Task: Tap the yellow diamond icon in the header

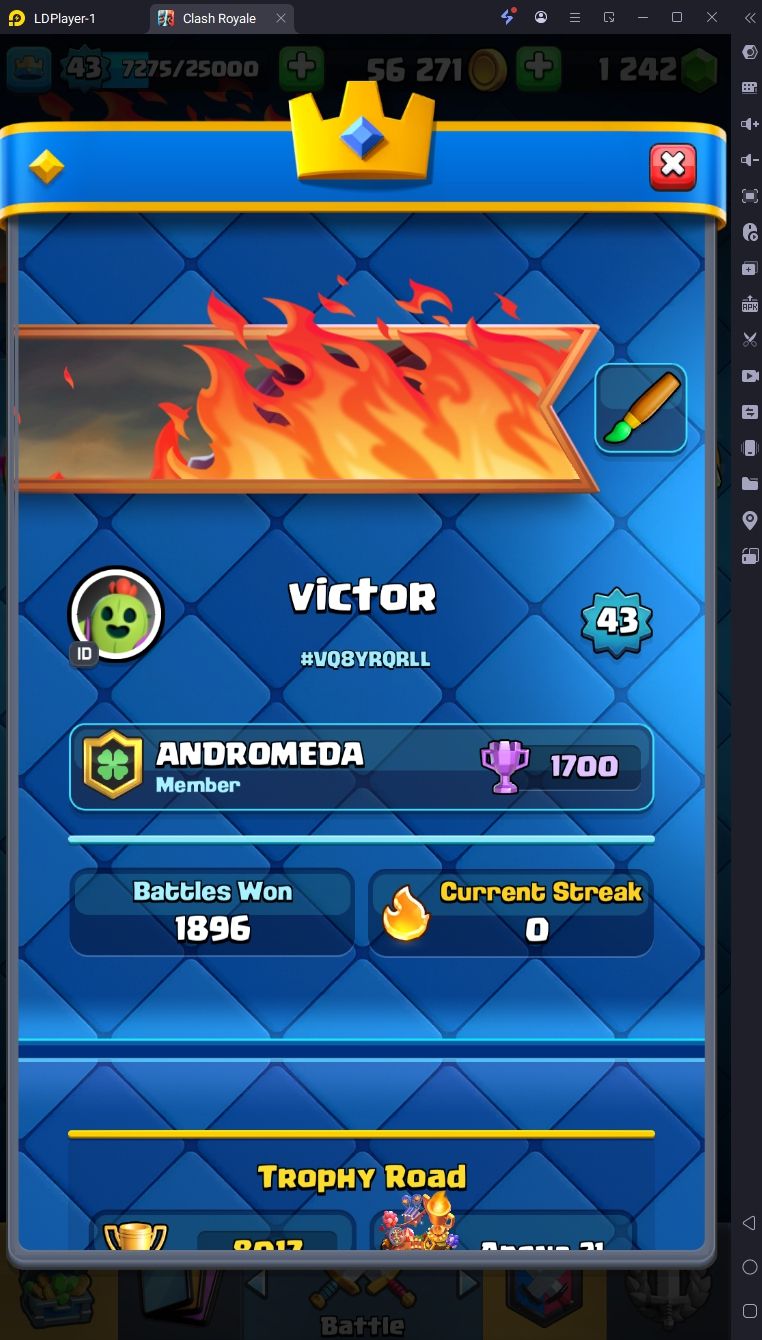Action: click(46, 167)
